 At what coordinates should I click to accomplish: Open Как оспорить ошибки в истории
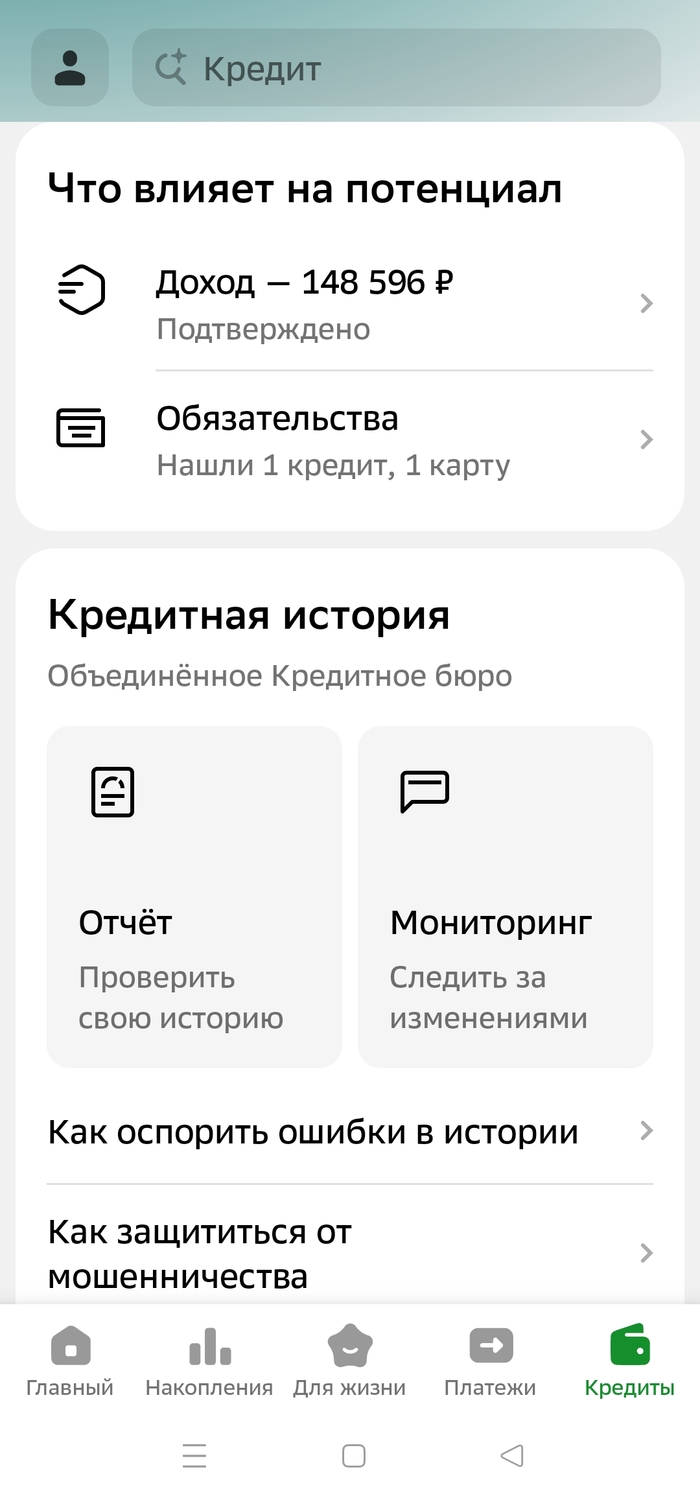coord(350,1132)
